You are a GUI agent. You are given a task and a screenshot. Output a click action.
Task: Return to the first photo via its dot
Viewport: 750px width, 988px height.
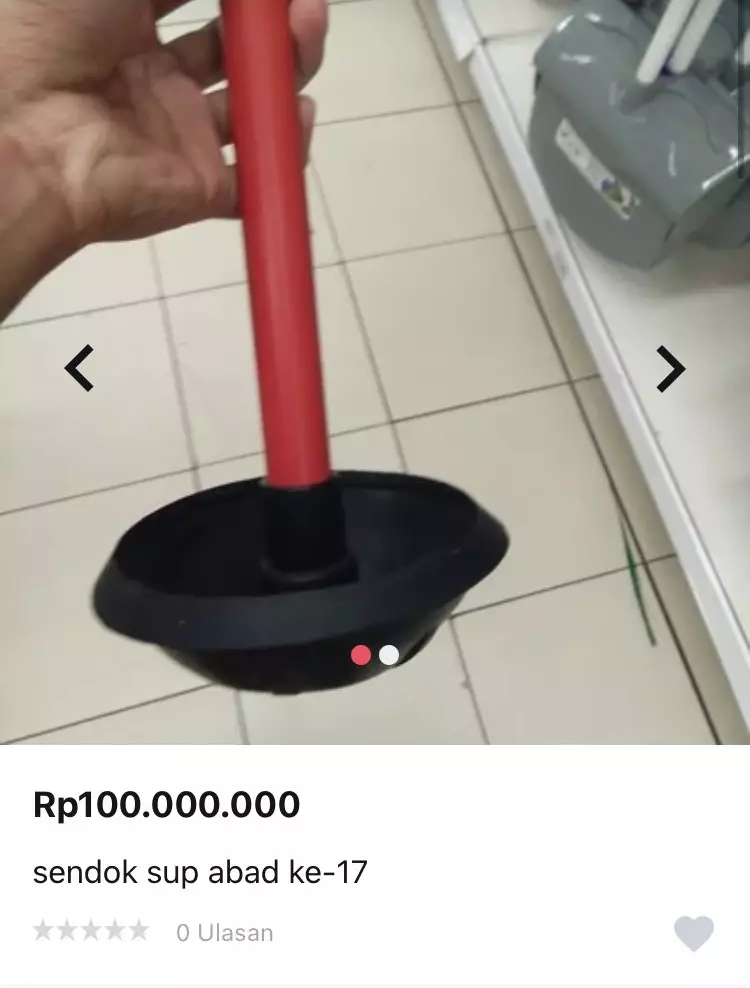click(362, 655)
